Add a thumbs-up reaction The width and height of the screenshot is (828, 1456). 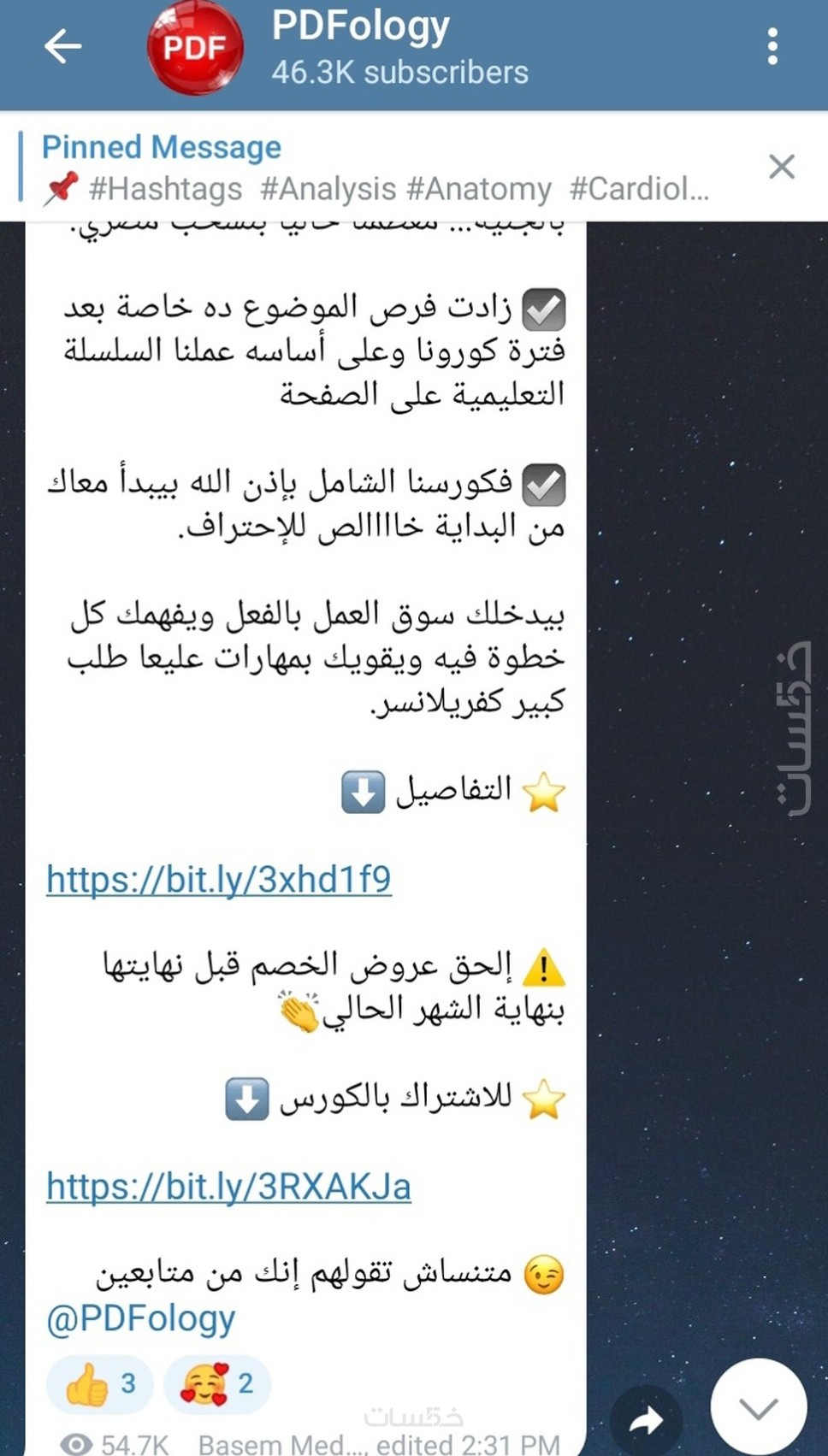tap(100, 1383)
